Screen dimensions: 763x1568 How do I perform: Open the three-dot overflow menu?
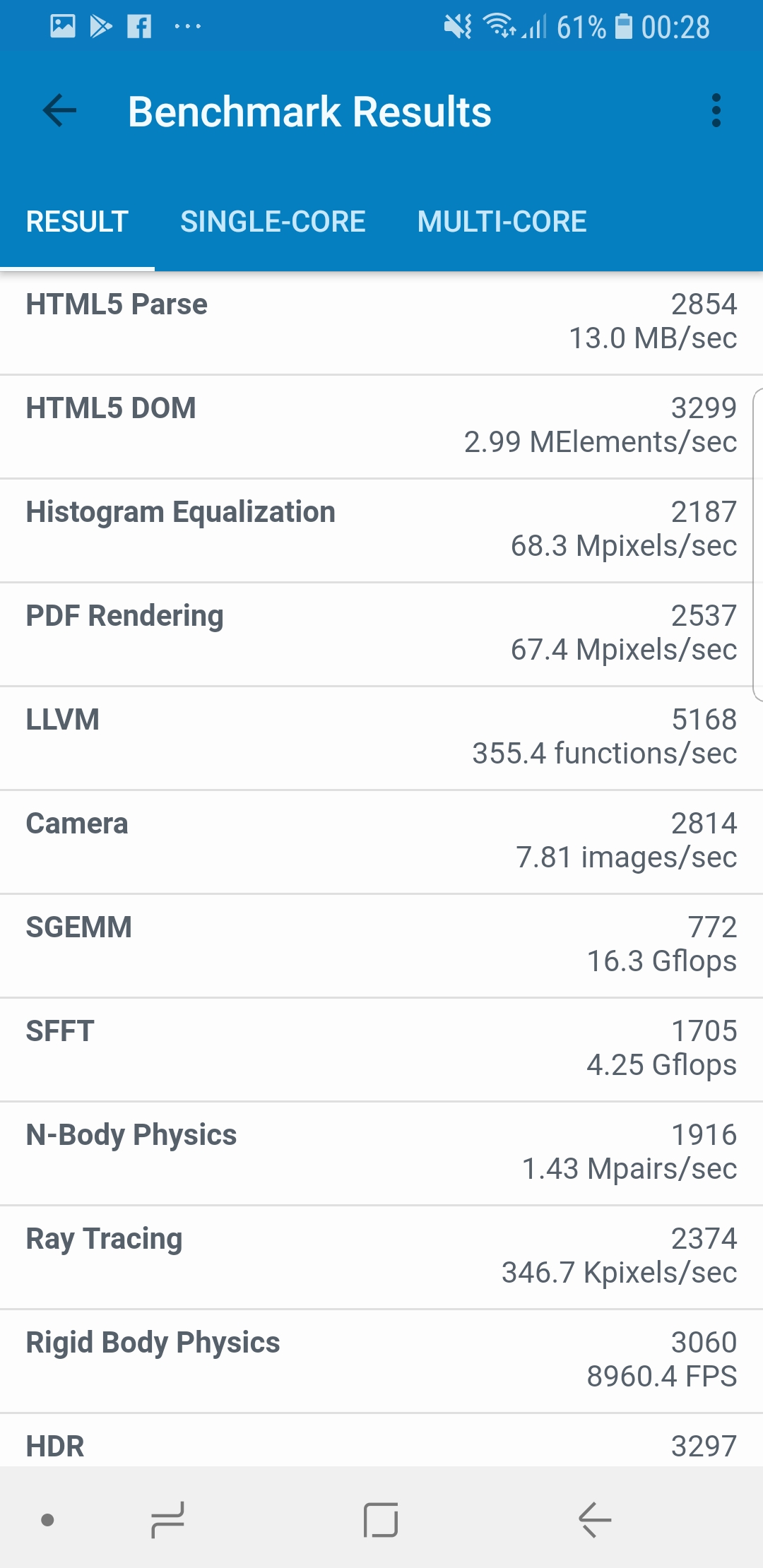716,111
